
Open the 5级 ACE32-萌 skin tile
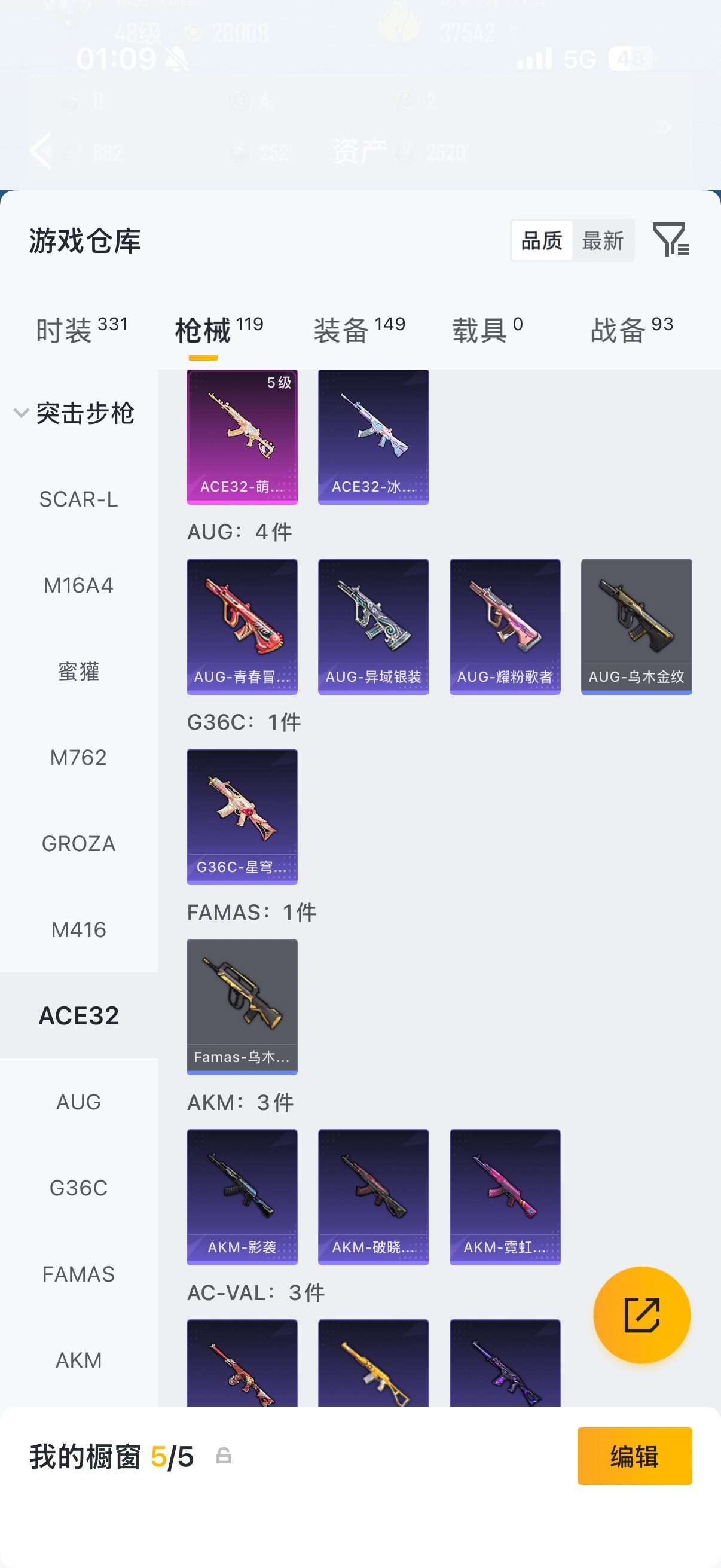(242, 437)
